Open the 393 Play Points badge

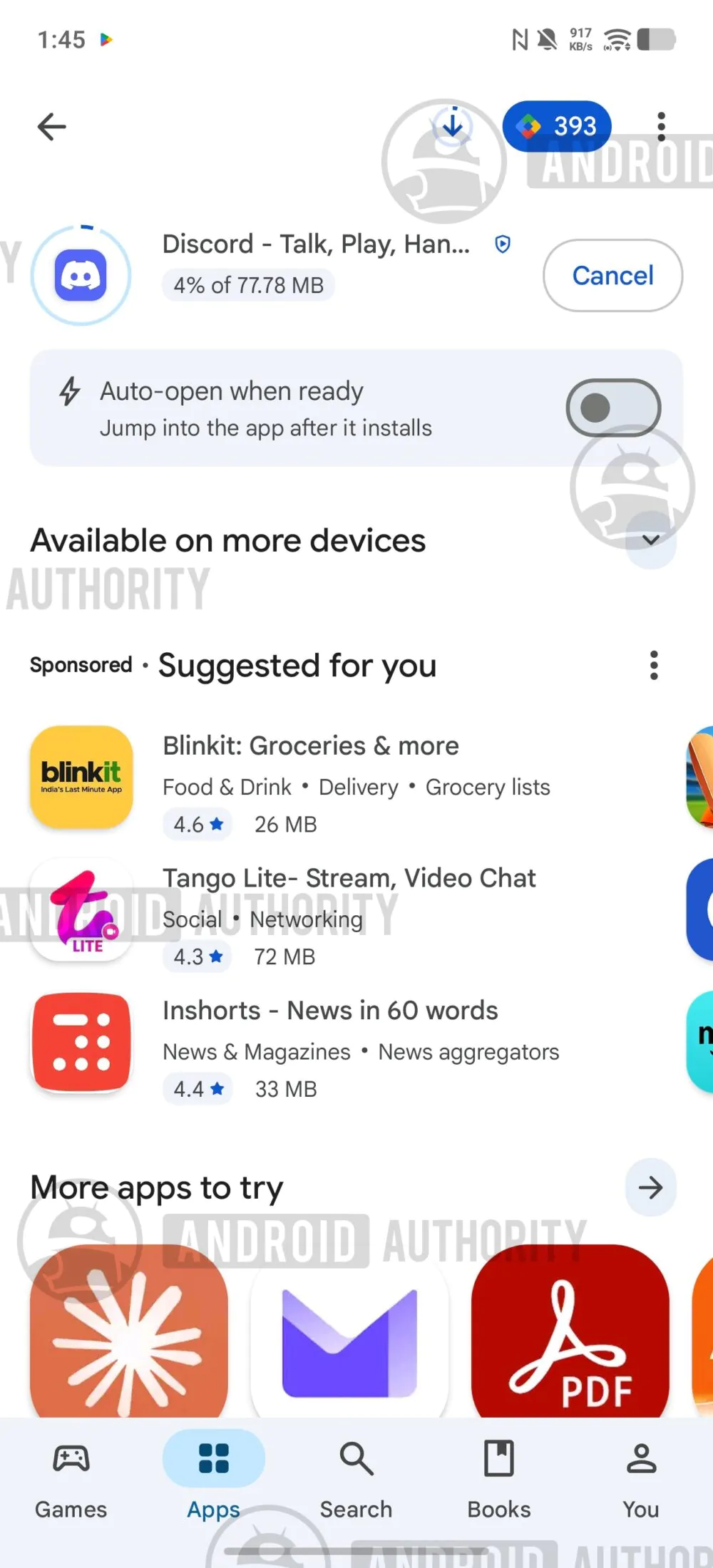[557, 126]
